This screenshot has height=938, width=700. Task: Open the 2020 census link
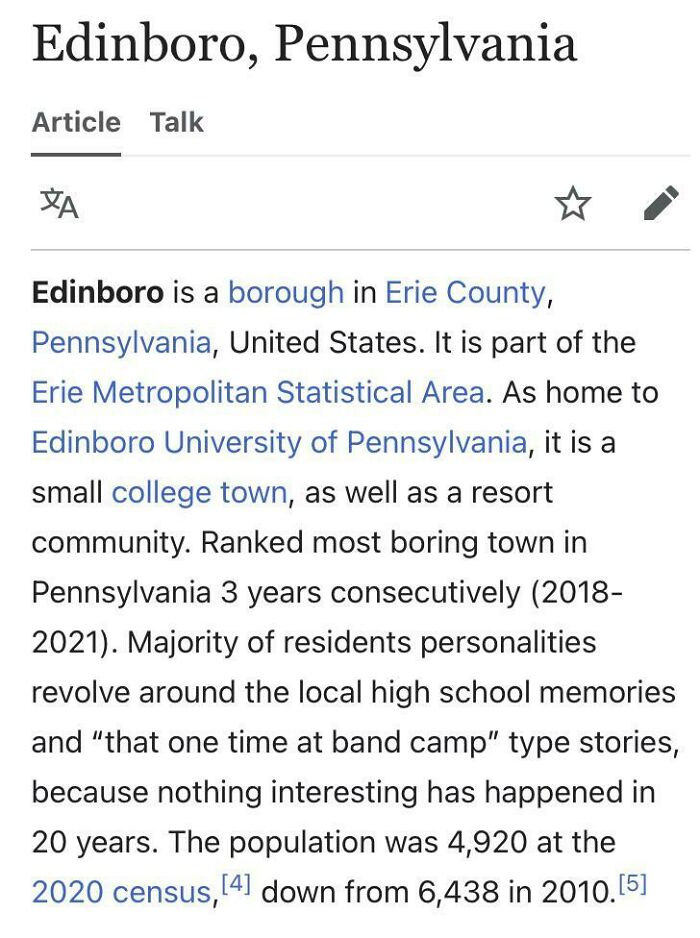(x=120, y=892)
